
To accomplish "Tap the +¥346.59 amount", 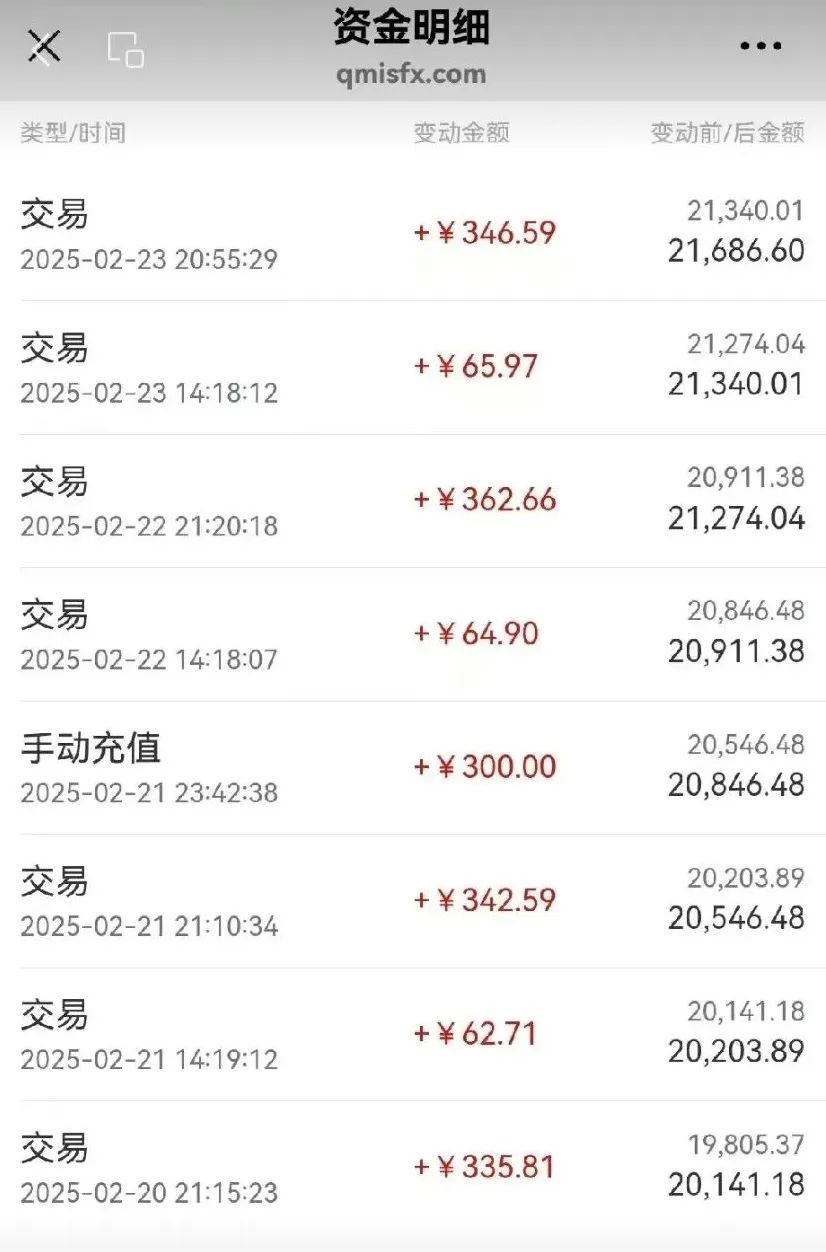I will (486, 231).
